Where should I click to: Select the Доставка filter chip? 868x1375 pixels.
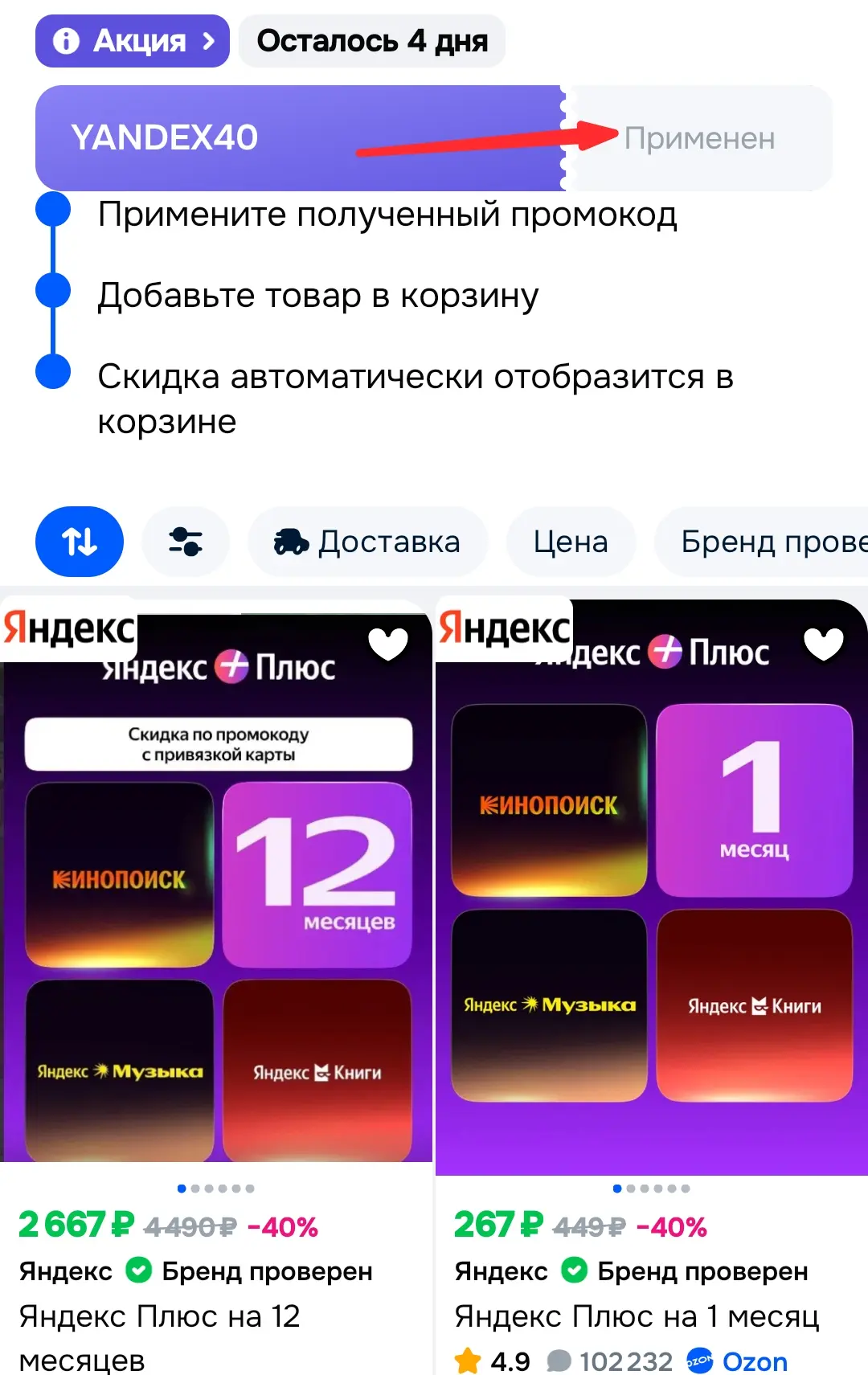coord(368,542)
